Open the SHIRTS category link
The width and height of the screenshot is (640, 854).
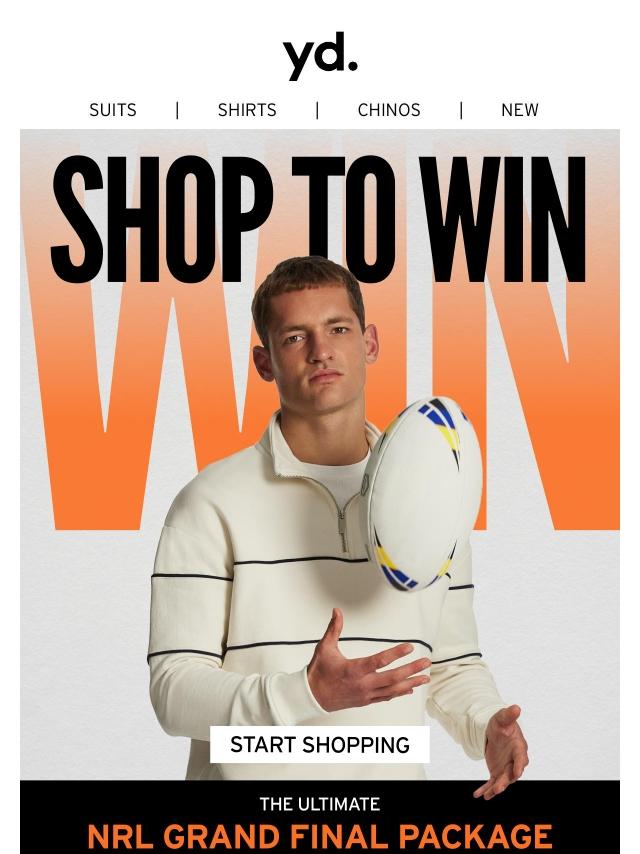(x=247, y=110)
